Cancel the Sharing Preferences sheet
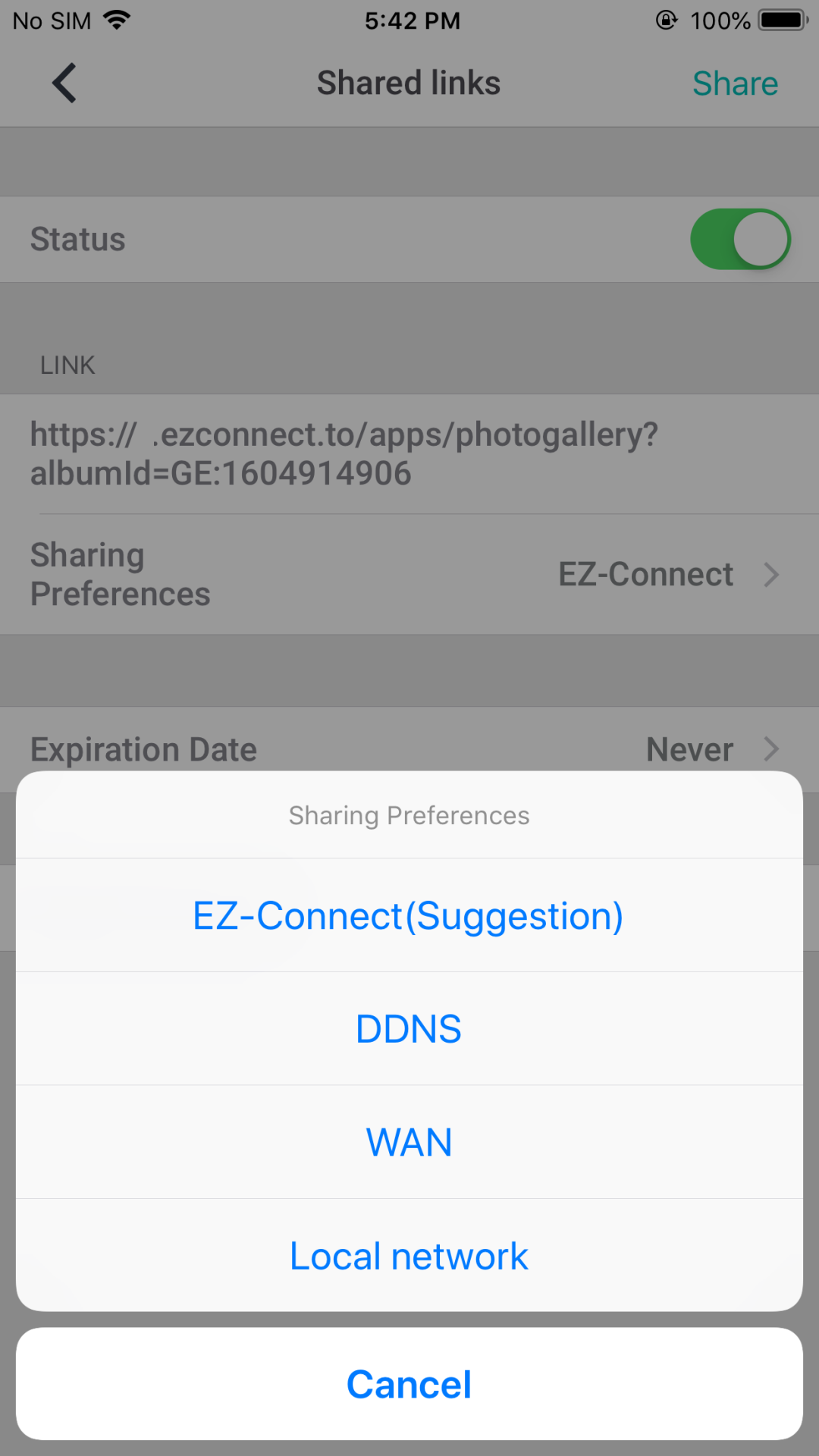Viewport: 819px width, 1456px height. coord(409,1384)
